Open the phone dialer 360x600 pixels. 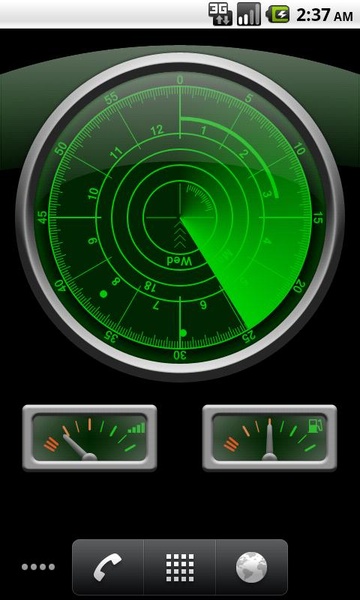coord(108,567)
